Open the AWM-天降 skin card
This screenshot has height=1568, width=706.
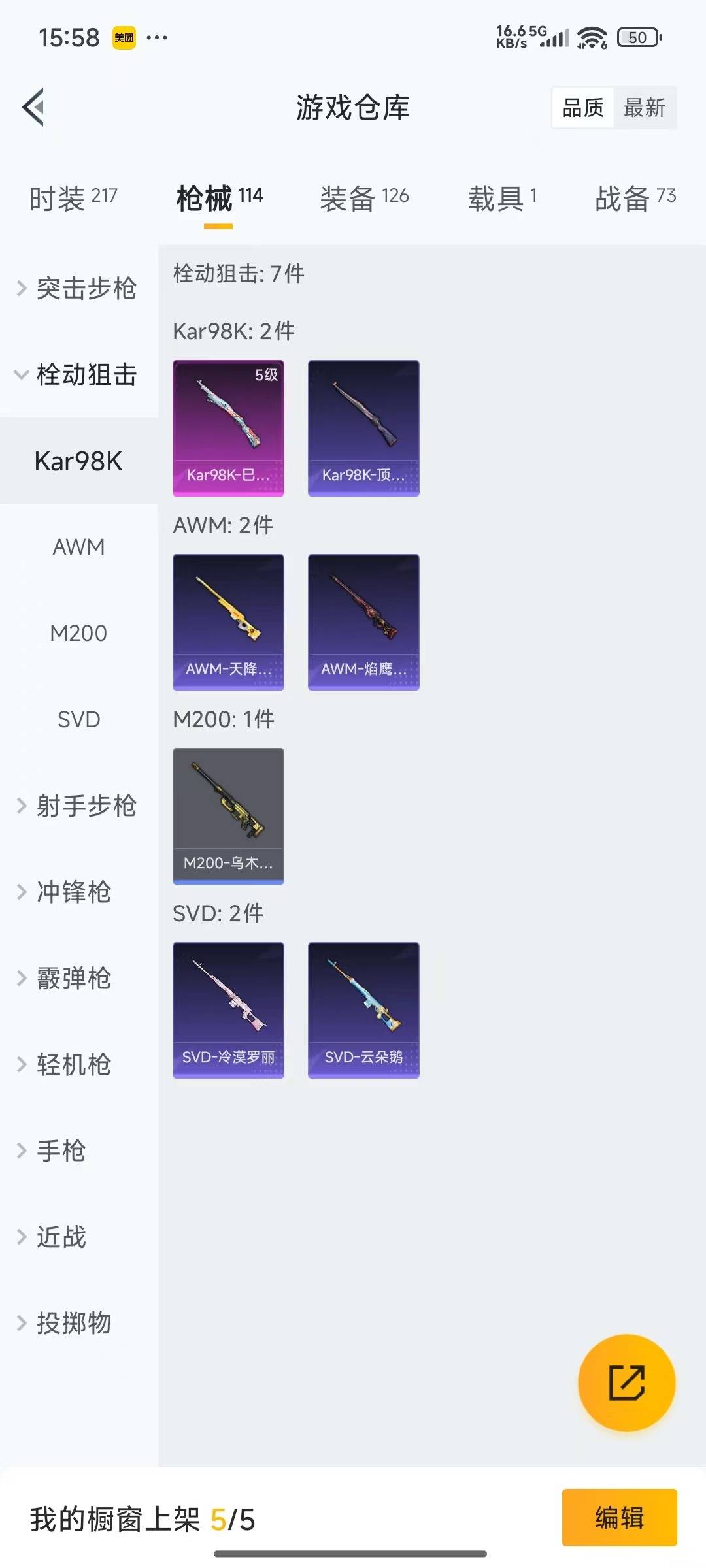click(228, 622)
